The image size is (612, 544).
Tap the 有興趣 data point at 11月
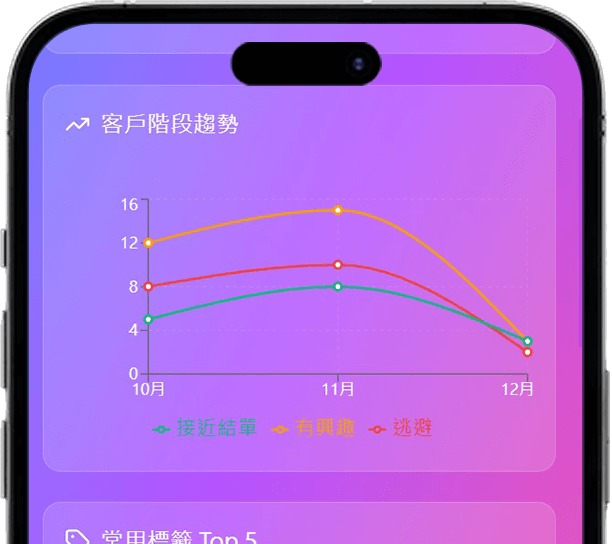(338, 210)
